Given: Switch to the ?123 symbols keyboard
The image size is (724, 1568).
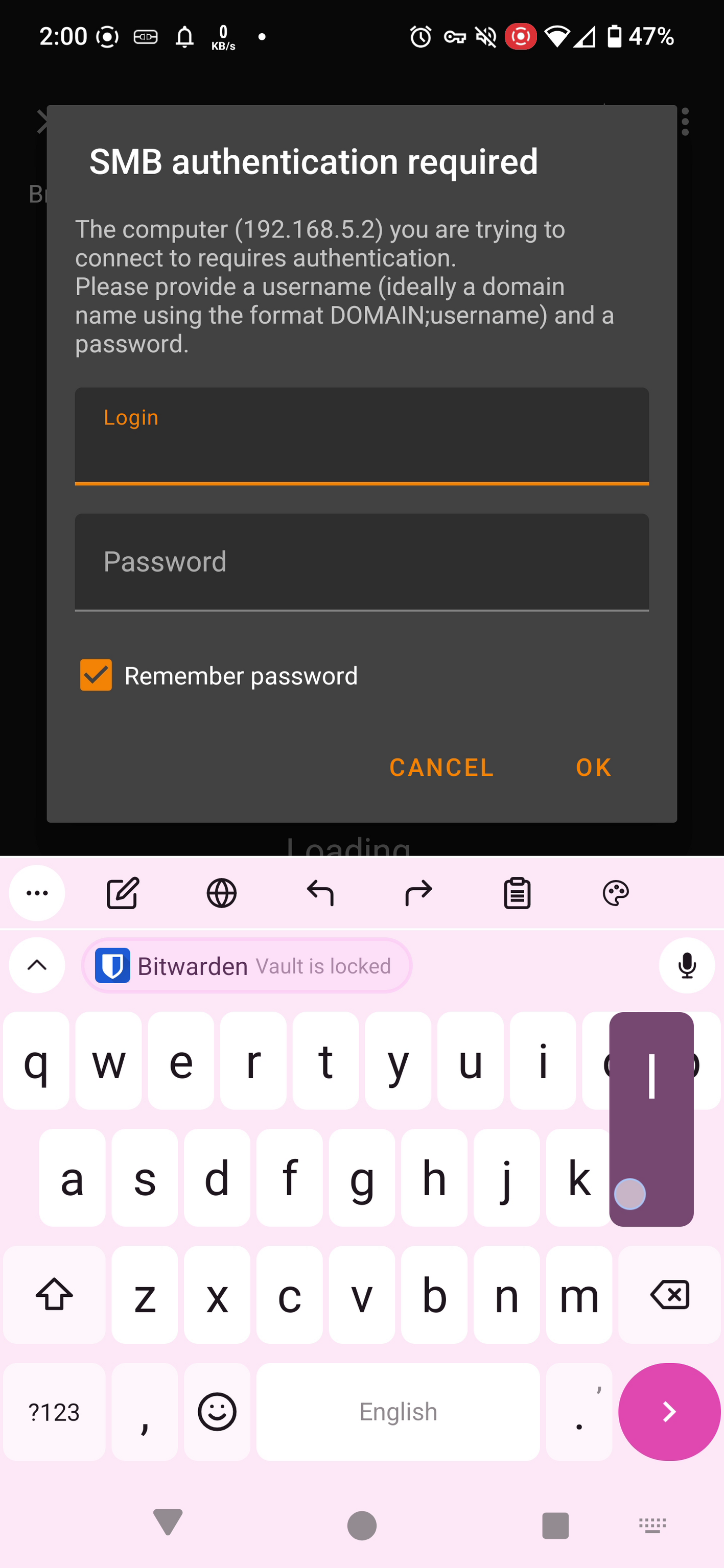Looking at the screenshot, I should [54, 1412].
